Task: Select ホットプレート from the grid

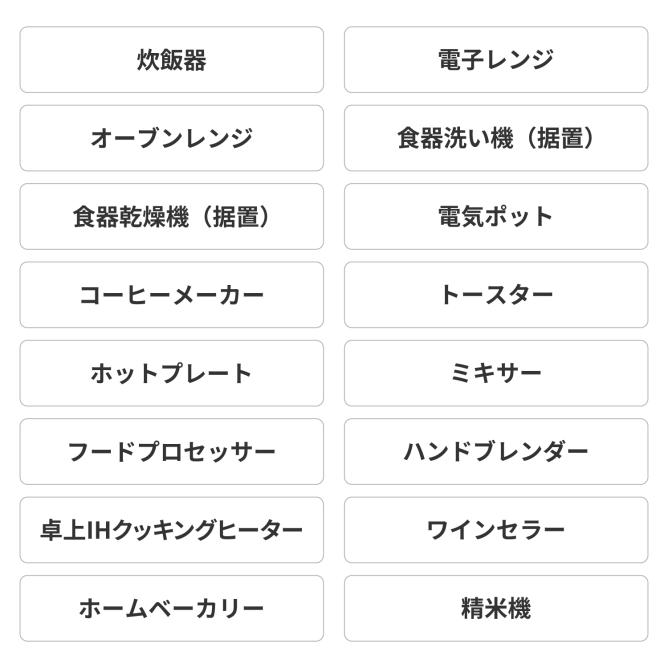Action: pyautogui.click(x=171, y=373)
